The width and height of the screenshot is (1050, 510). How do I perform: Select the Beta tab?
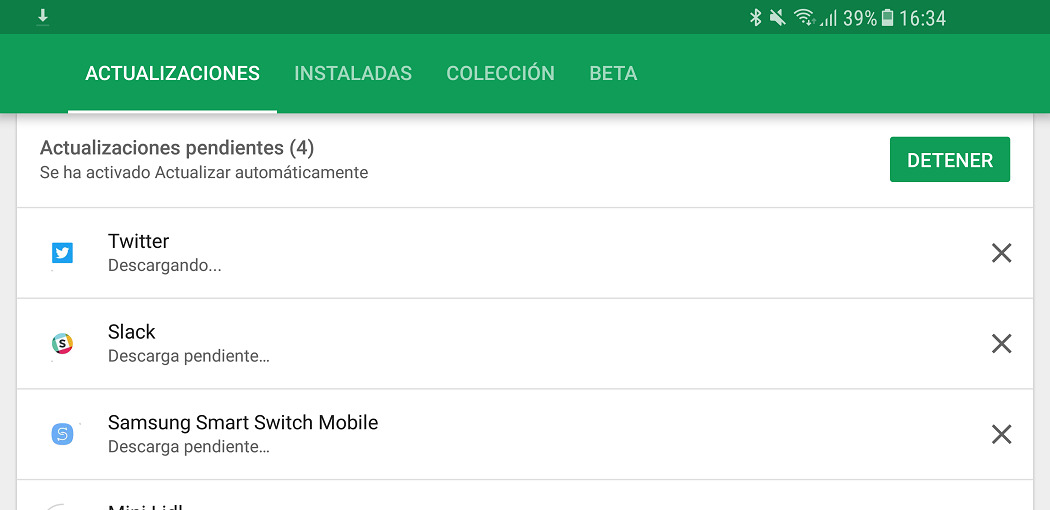coord(613,74)
